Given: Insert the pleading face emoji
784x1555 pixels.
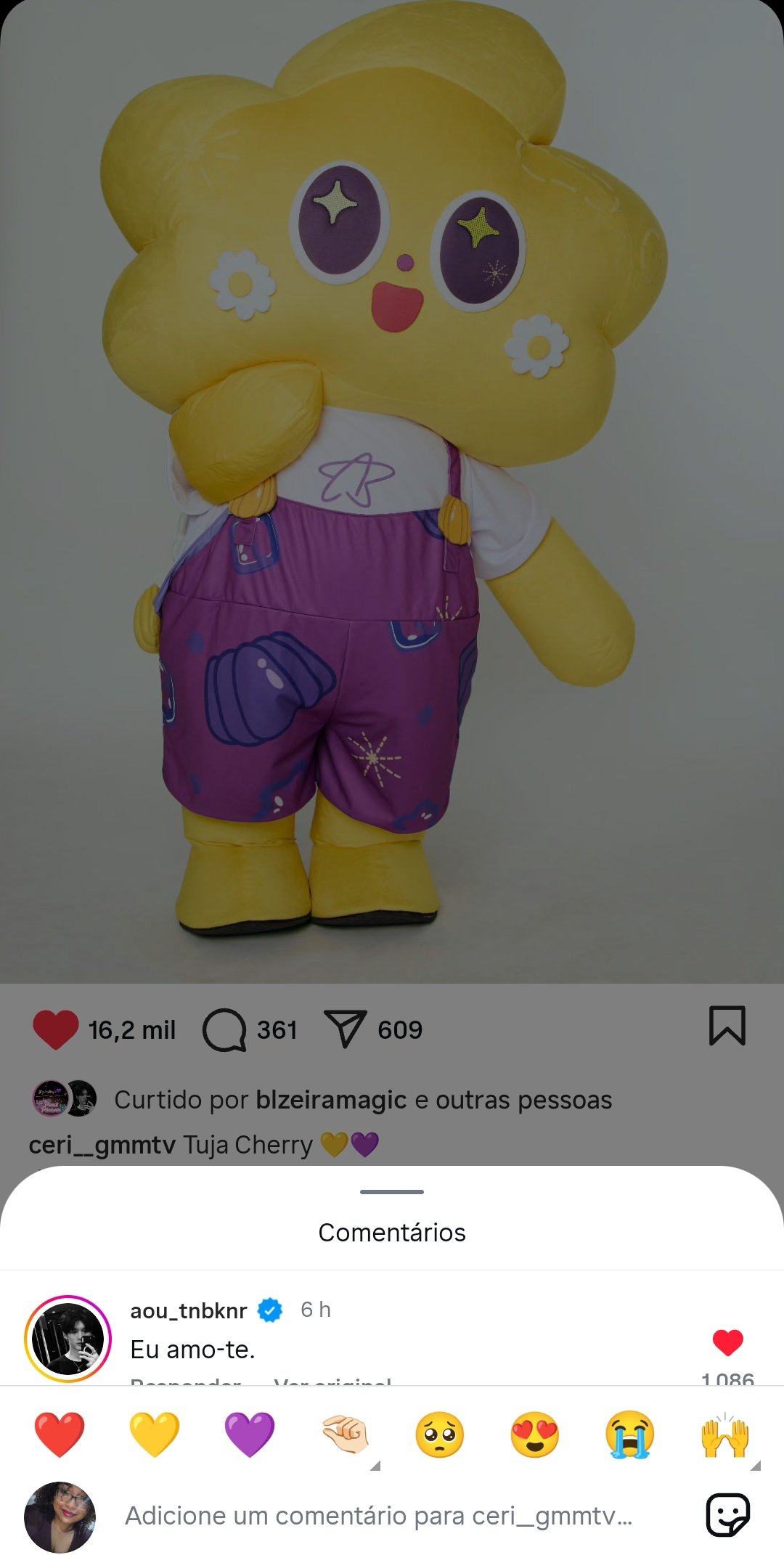Looking at the screenshot, I should click(x=439, y=1434).
